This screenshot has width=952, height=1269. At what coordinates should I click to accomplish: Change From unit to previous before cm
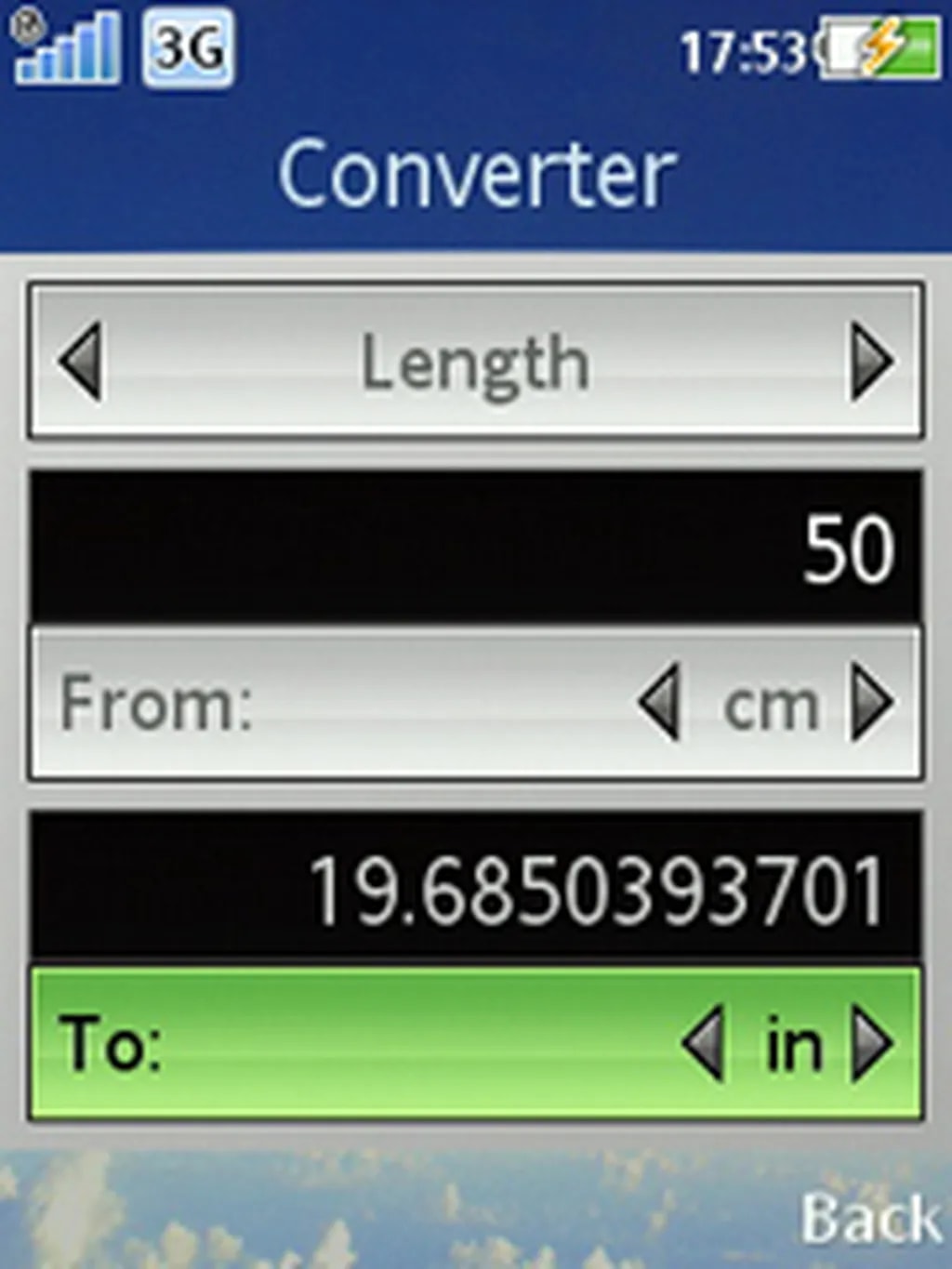point(661,704)
